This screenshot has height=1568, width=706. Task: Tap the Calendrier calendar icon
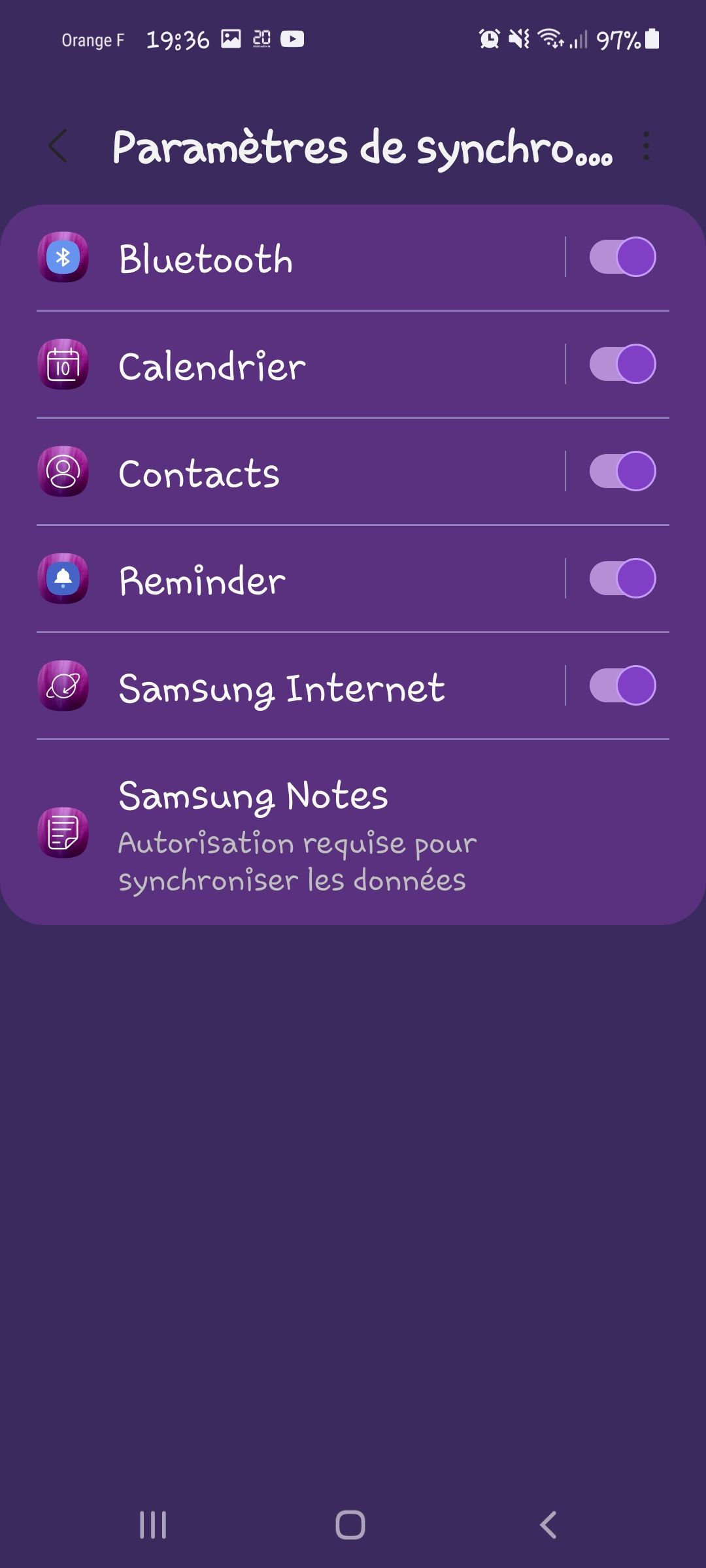63,366
